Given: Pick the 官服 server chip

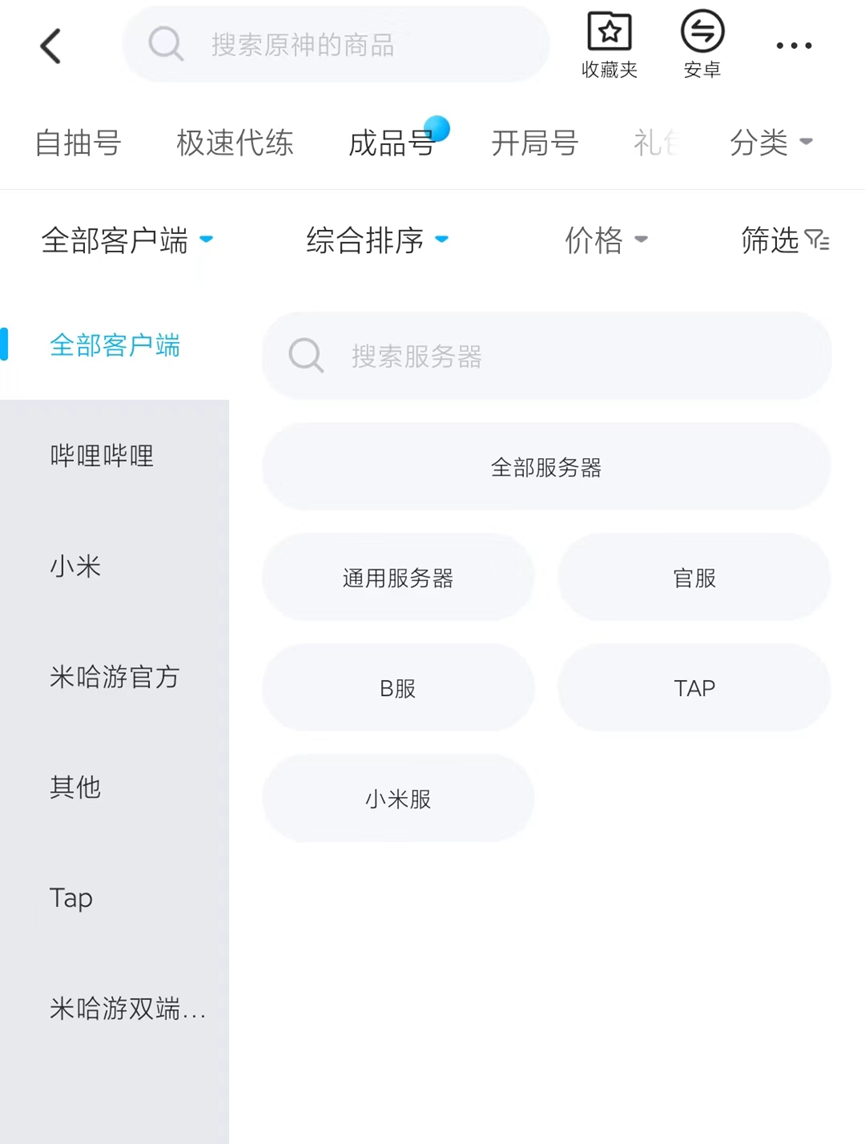Looking at the screenshot, I should pos(694,578).
